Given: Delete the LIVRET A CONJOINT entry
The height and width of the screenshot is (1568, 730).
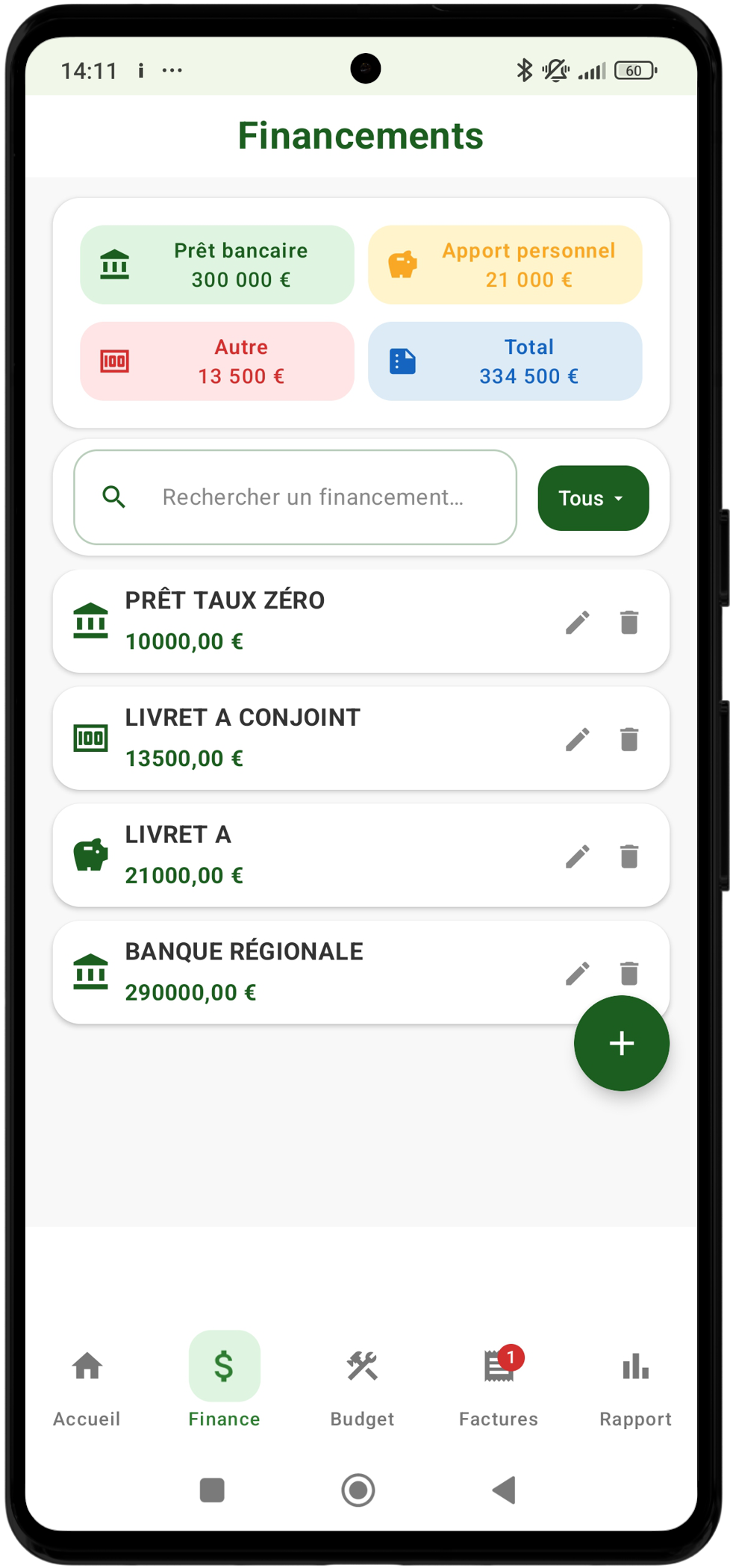Looking at the screenshot, I should (628, 738).
